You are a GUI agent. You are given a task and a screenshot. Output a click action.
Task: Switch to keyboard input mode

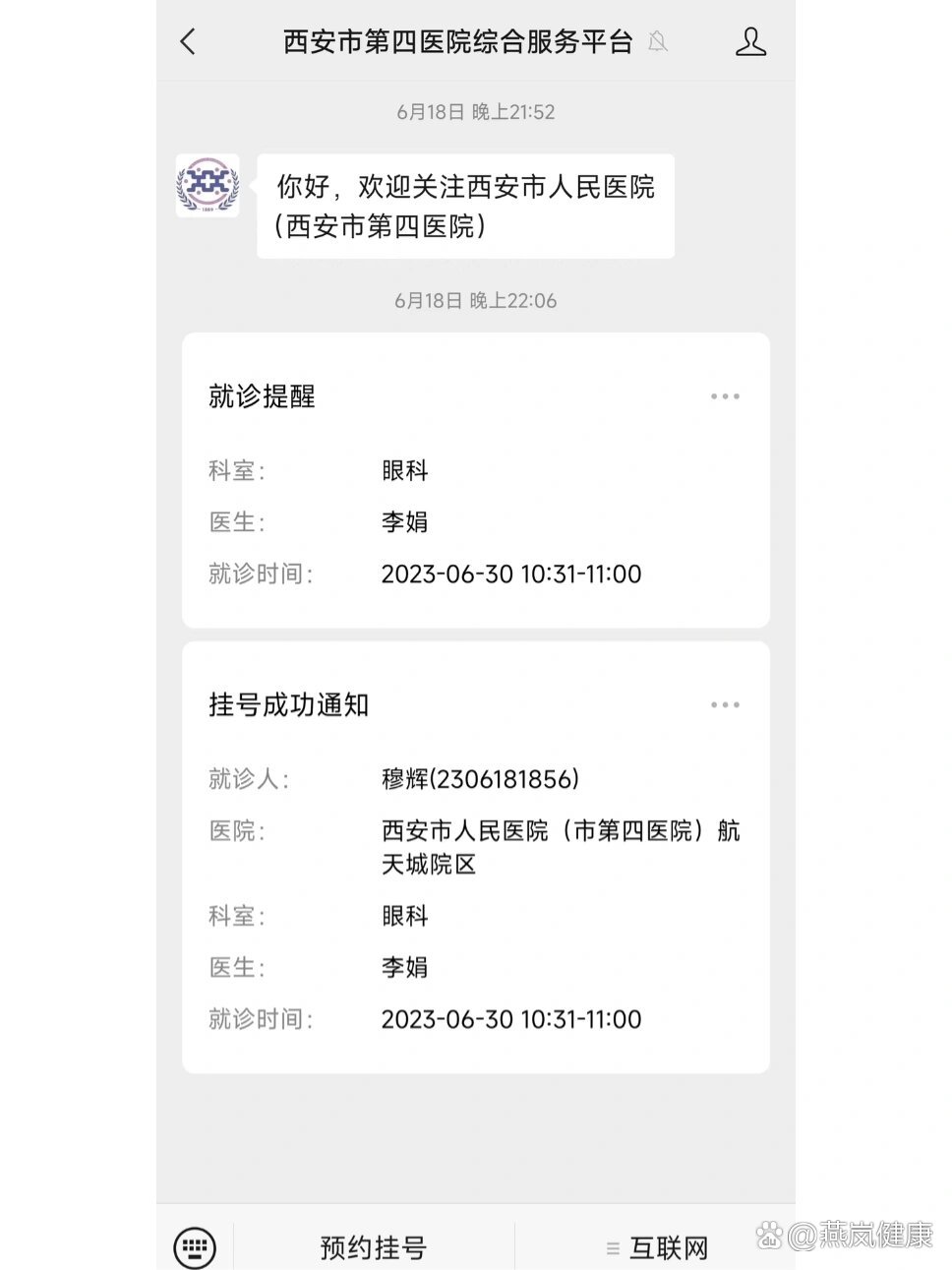click(x=195, y=1246)
